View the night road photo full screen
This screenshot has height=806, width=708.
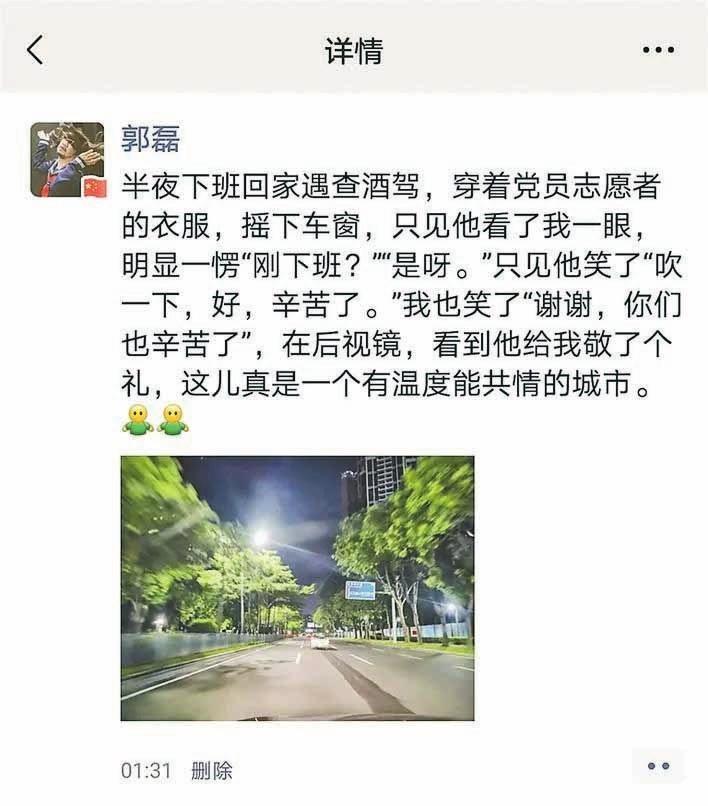coord(297,588)
